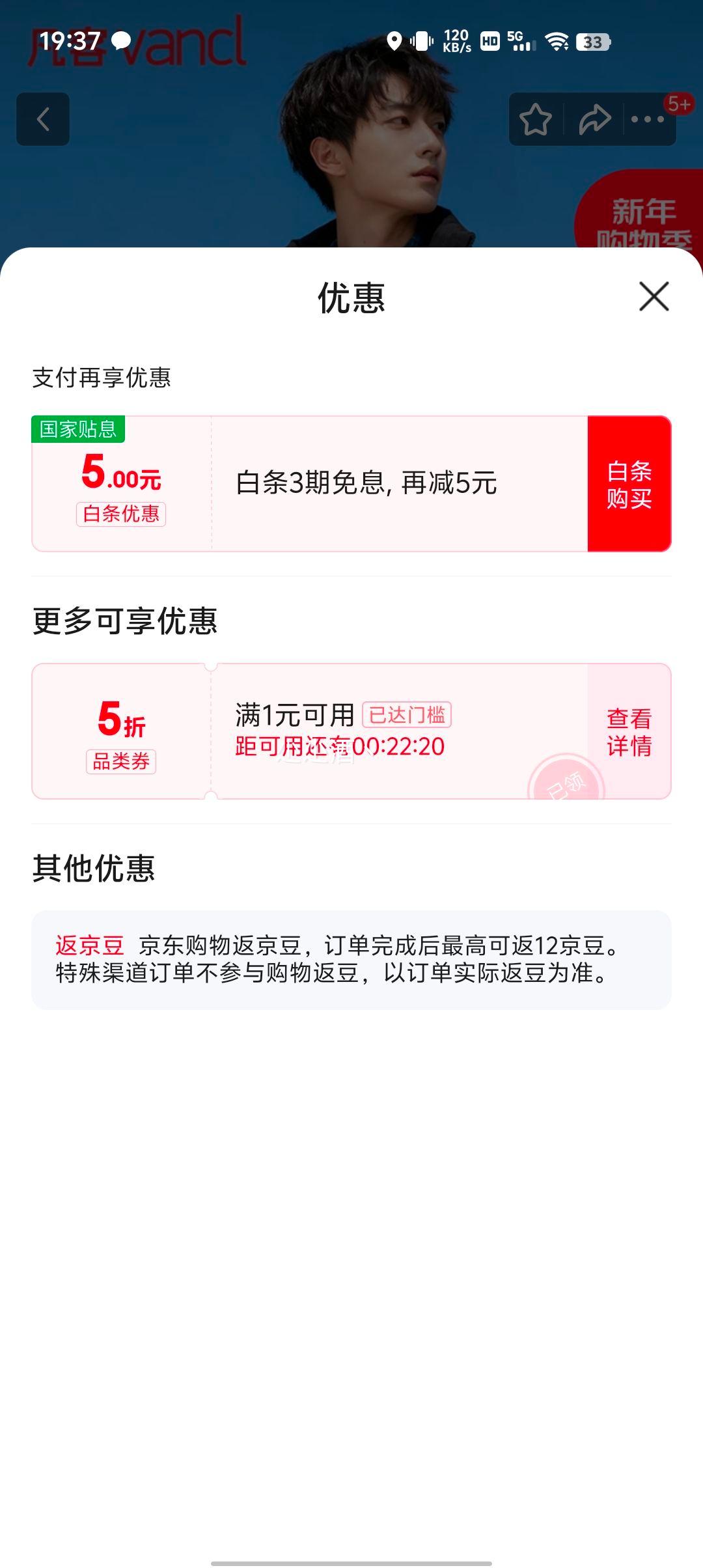Open details of the 白条3期免息 offer
Image resolution: width=703 pixels, height=1568 pixels.
coord(366,482)
